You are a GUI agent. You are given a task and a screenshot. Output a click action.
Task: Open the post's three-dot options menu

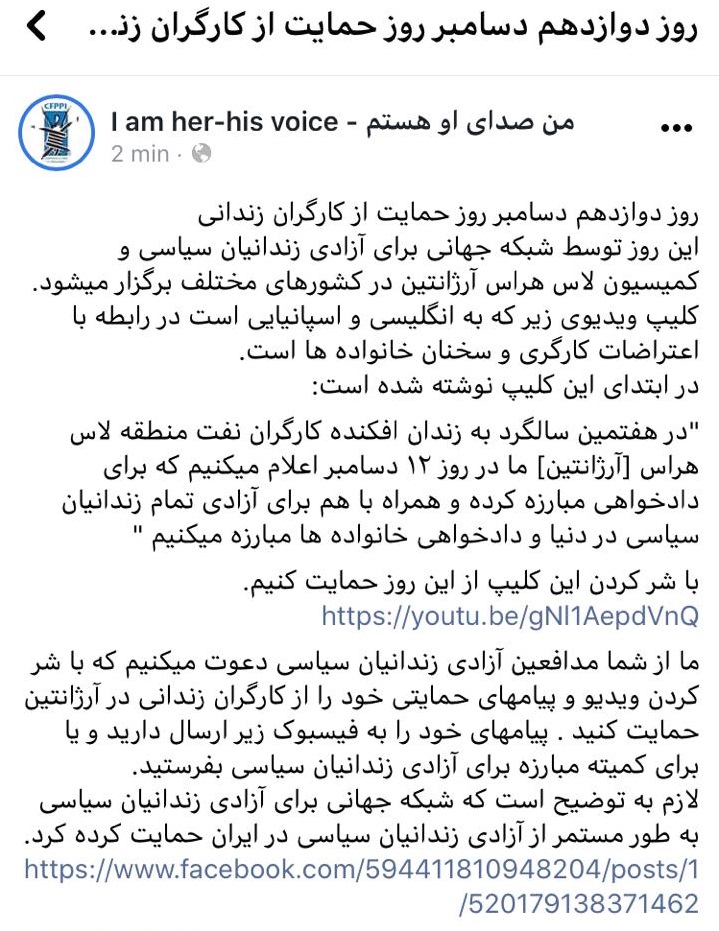pyautogui.click(x=676, y=129)
